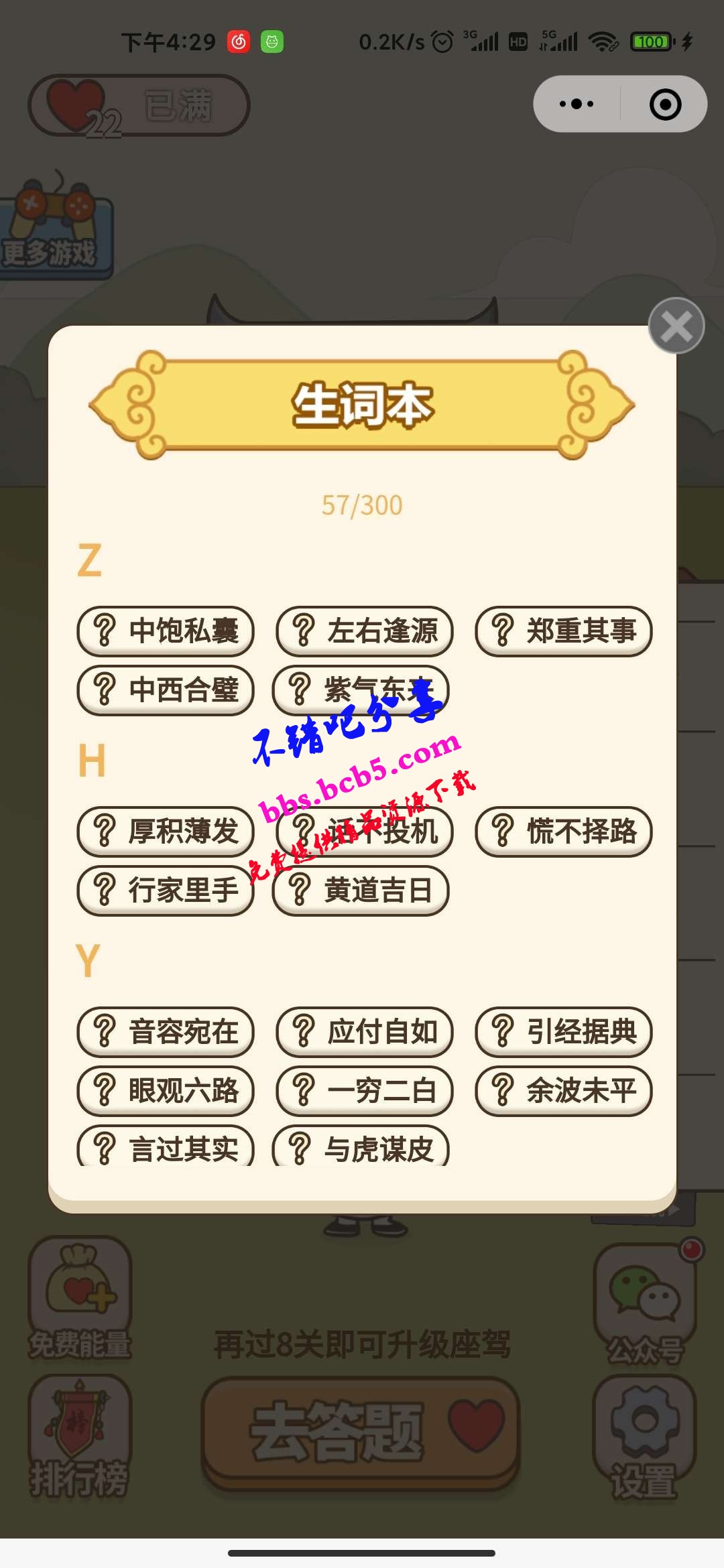Viewport: 724px width, 1568px height.
Task: Open the idiom 眼观六路
Action: 166,1090
